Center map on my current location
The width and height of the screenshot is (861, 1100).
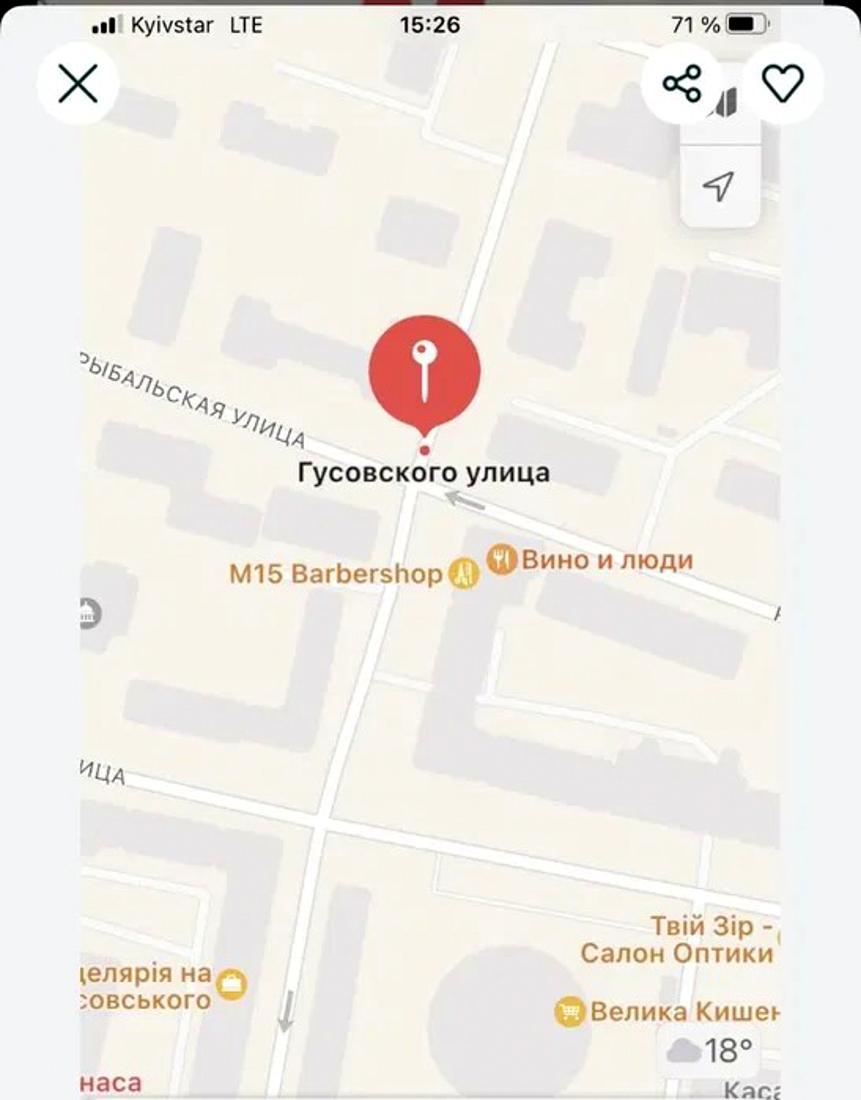coord(718,185)
